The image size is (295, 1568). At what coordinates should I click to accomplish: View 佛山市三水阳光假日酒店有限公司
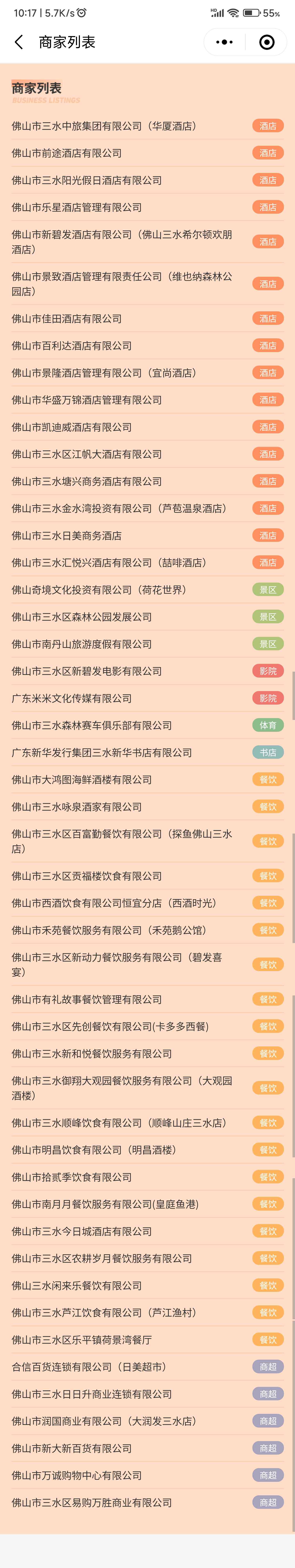[x=86, y=180]
